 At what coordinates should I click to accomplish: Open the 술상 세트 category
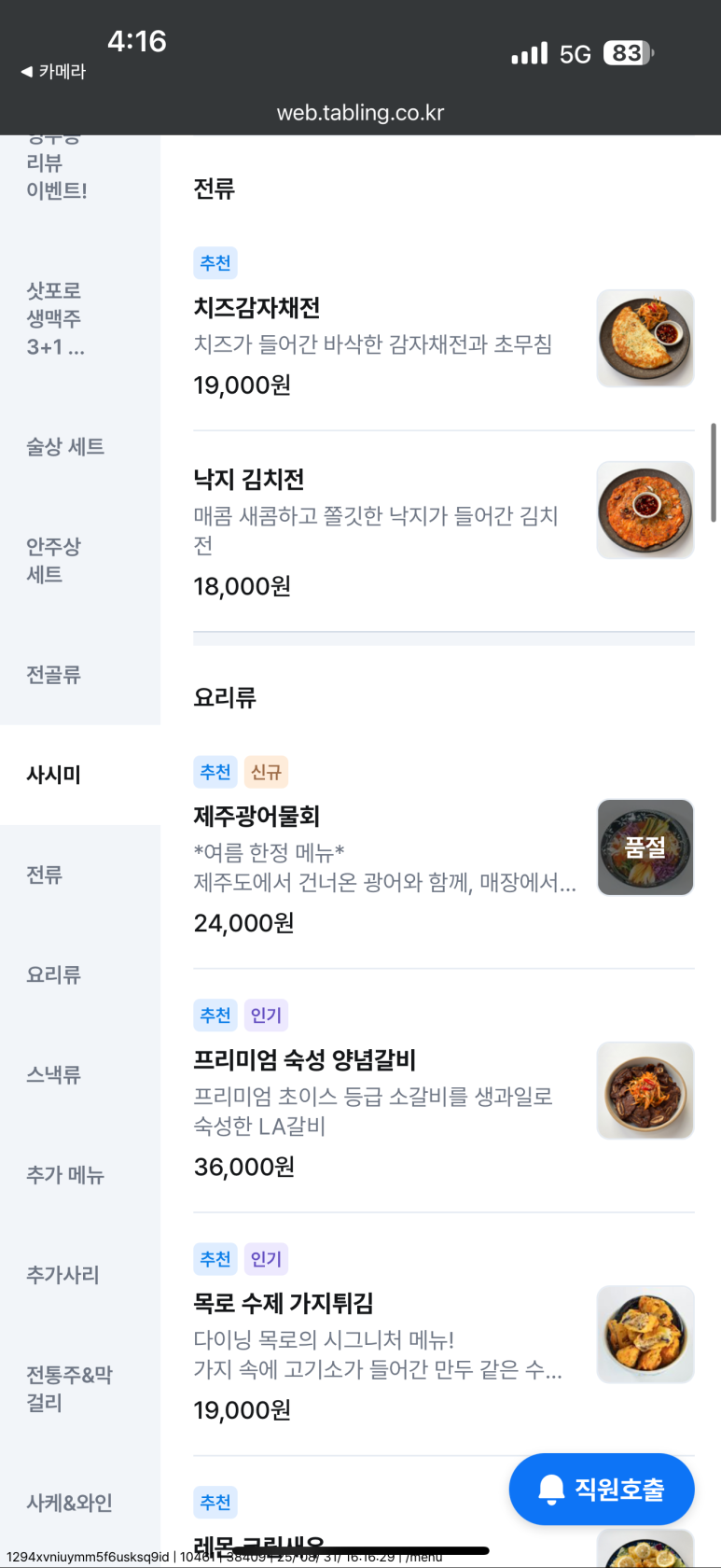pos(65,447)
